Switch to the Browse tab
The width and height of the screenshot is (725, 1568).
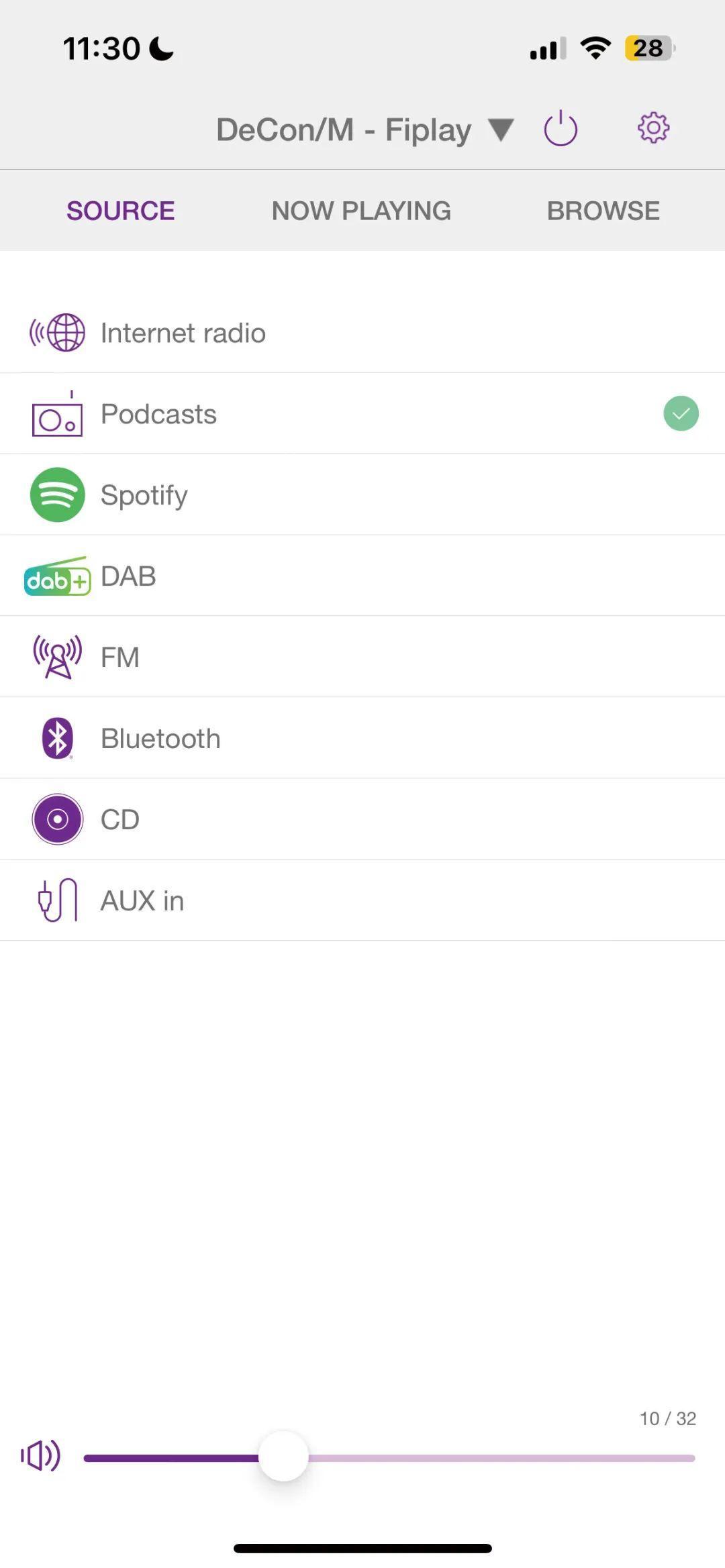click(x=603, y=211)
